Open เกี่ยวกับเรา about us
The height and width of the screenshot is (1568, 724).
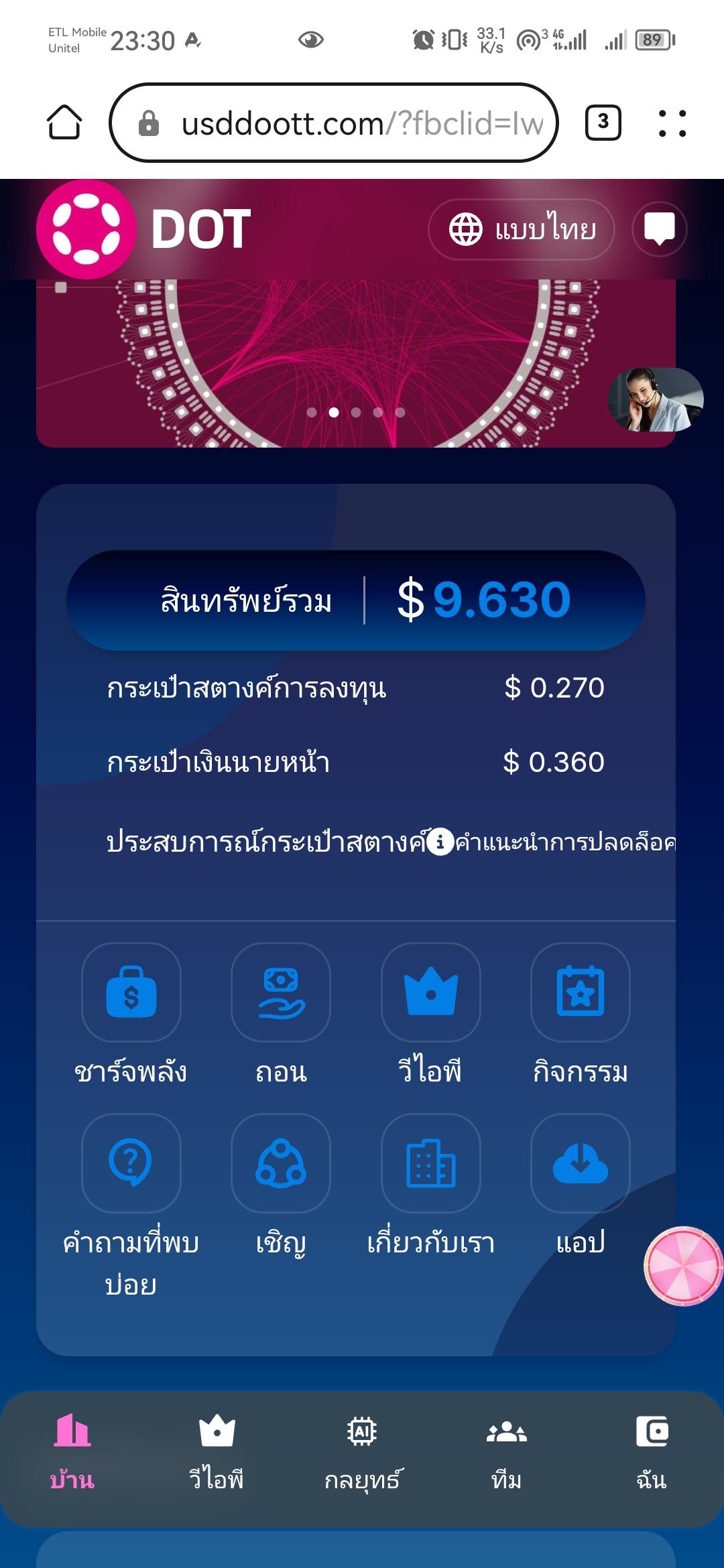tap(430, 1163)
